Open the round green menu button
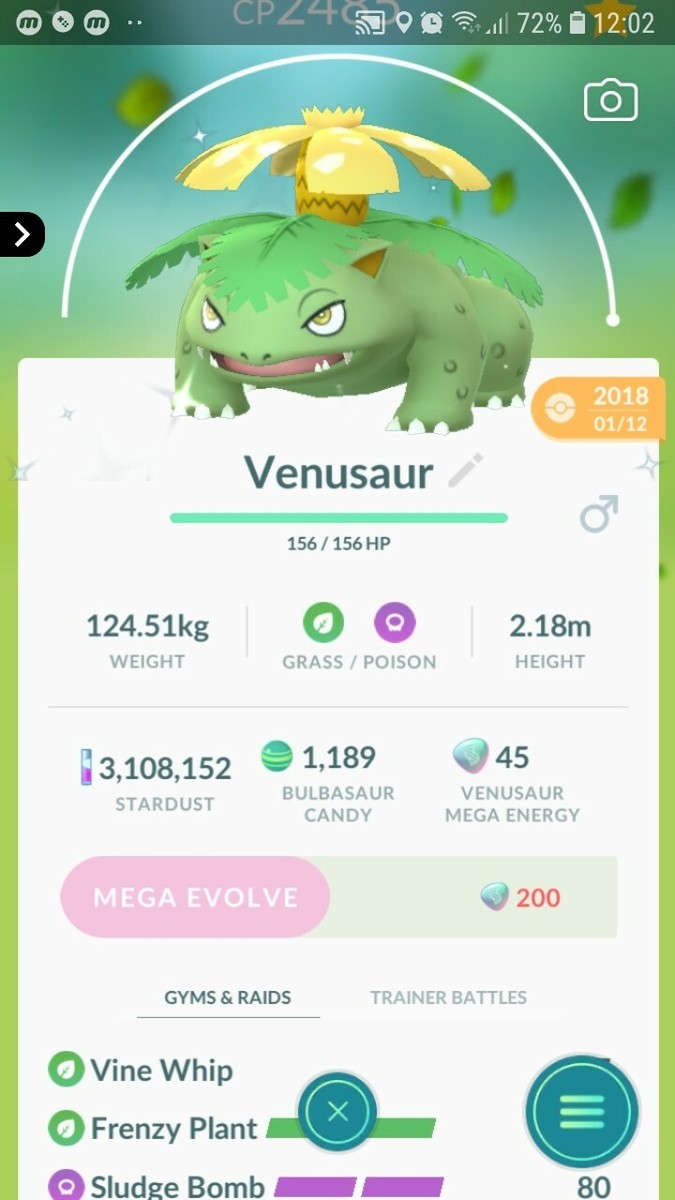The height and width of the screenshot is (1200, 675). (x=582, y=1111)
